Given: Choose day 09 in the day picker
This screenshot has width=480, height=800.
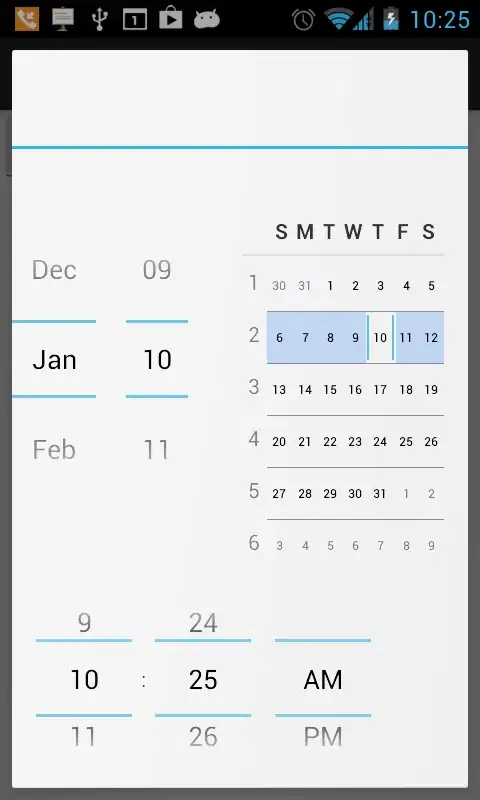Looking at the screenshot, I should point(157,270).
